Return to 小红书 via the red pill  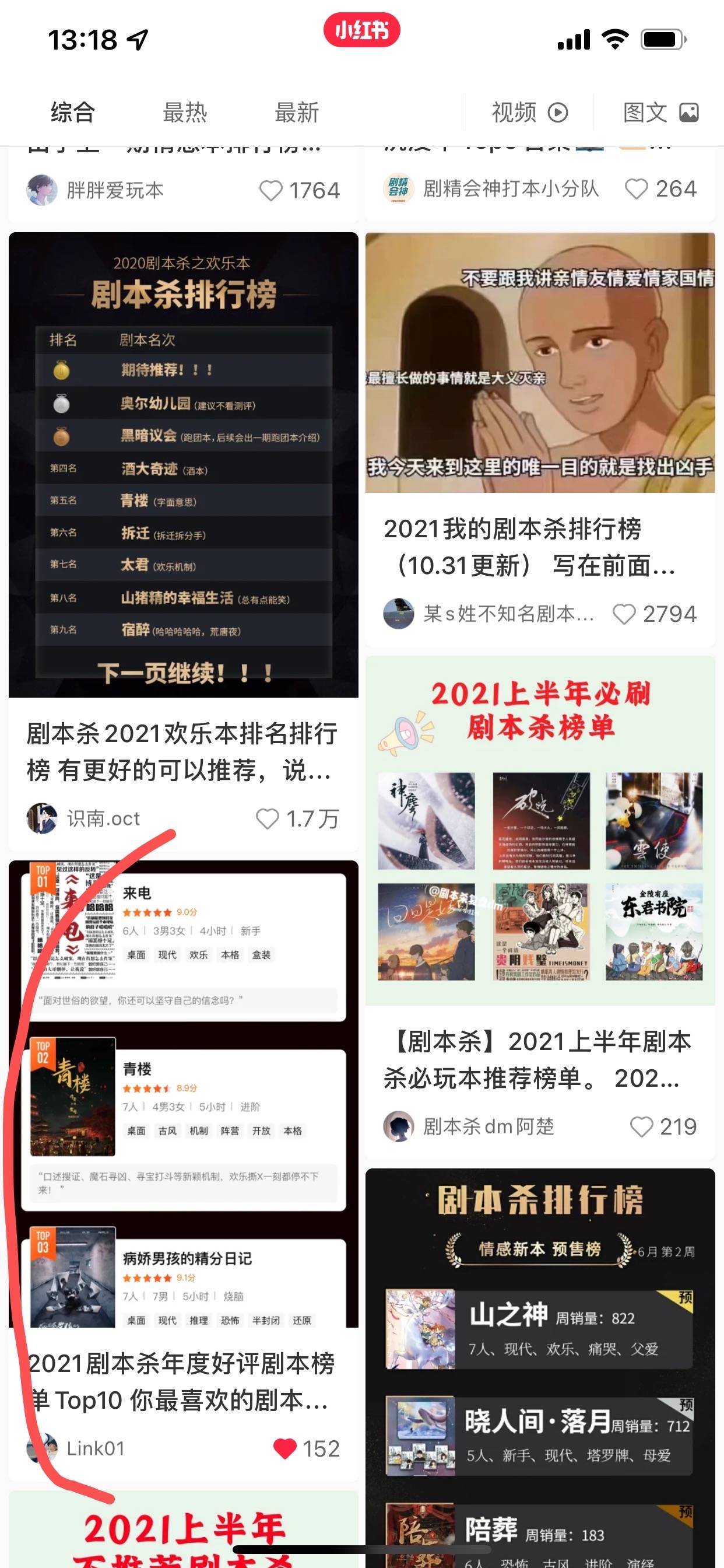(x=361, y=30)
